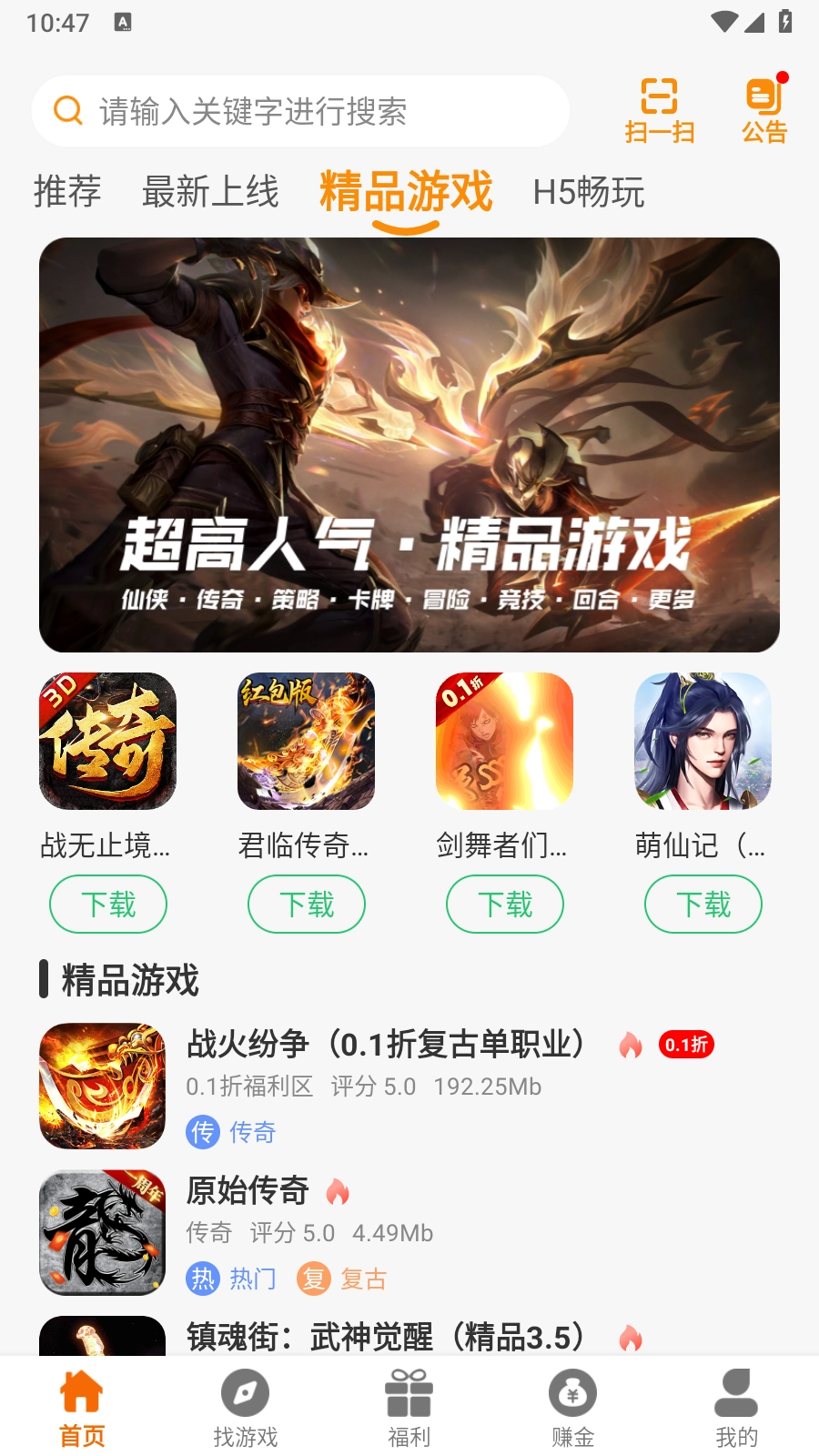Open the 萌仙记 game icon
This screenshot has height=1456, width=819.
[703, 741]
